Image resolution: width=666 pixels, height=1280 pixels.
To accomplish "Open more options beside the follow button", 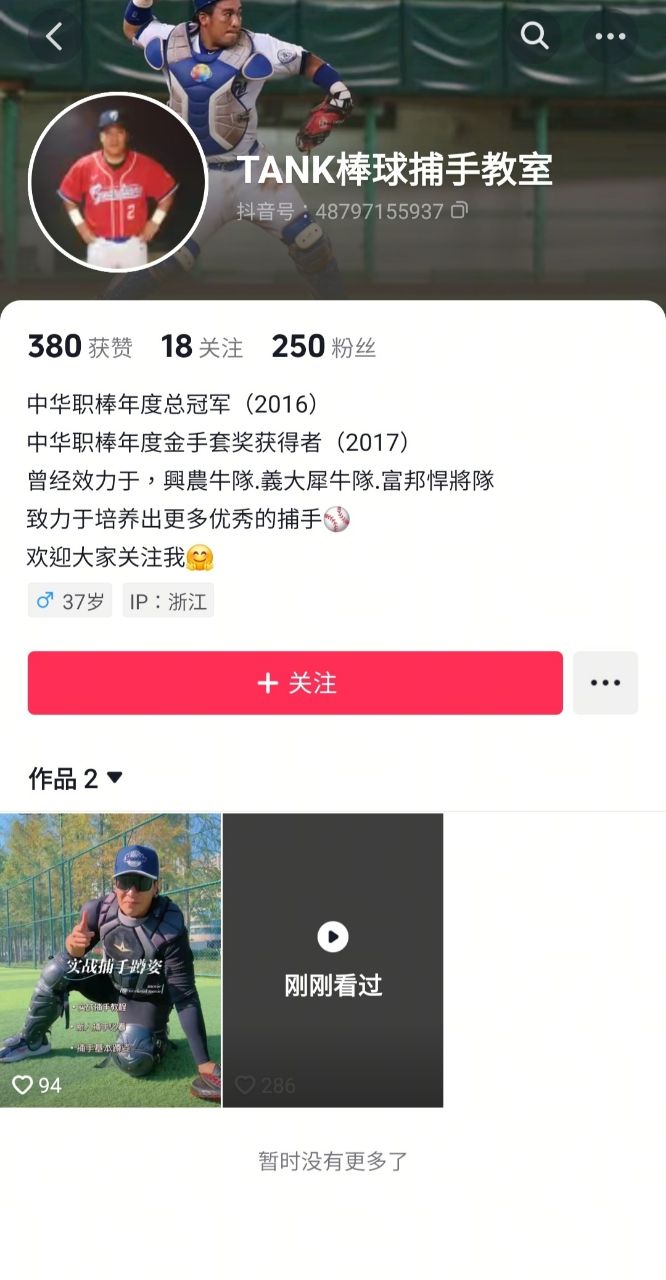I will [605, 683].
